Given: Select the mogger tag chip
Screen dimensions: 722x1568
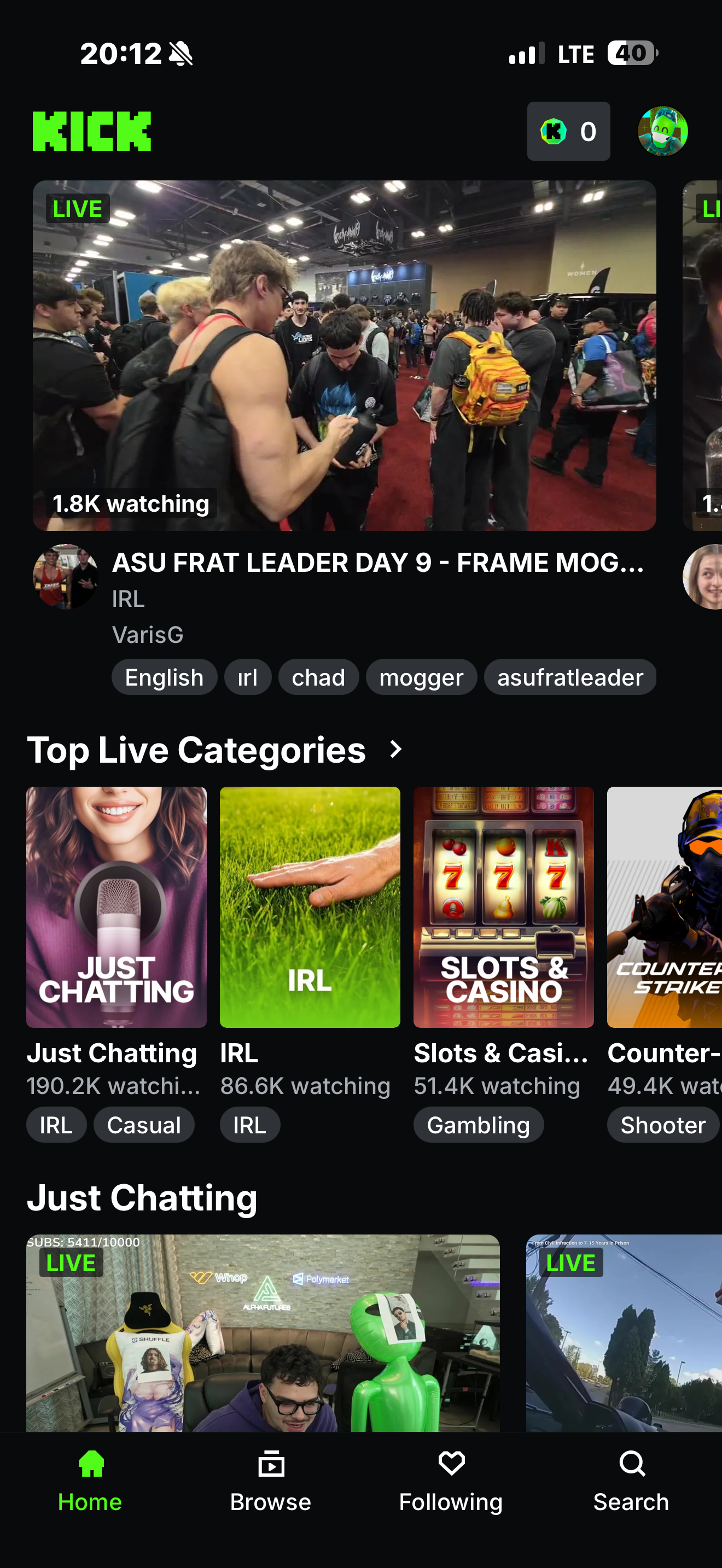Looking at the screenshot, I should point(421,677).
